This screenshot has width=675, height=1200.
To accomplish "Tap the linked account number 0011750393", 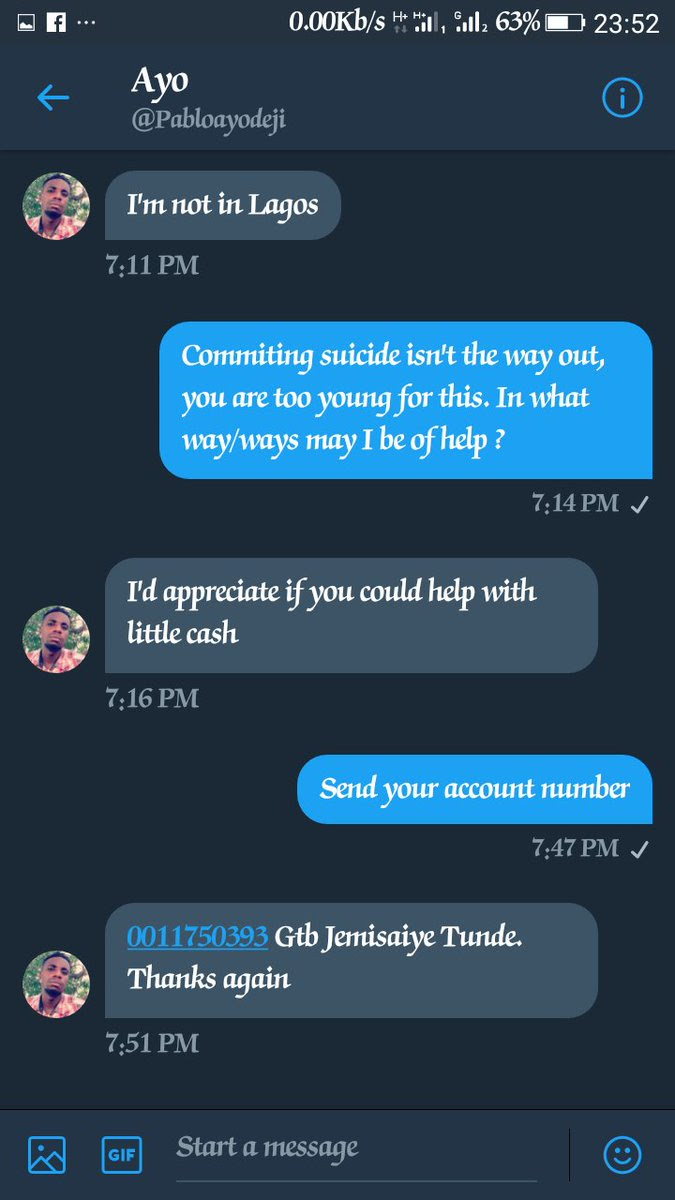I will [197, 937].
